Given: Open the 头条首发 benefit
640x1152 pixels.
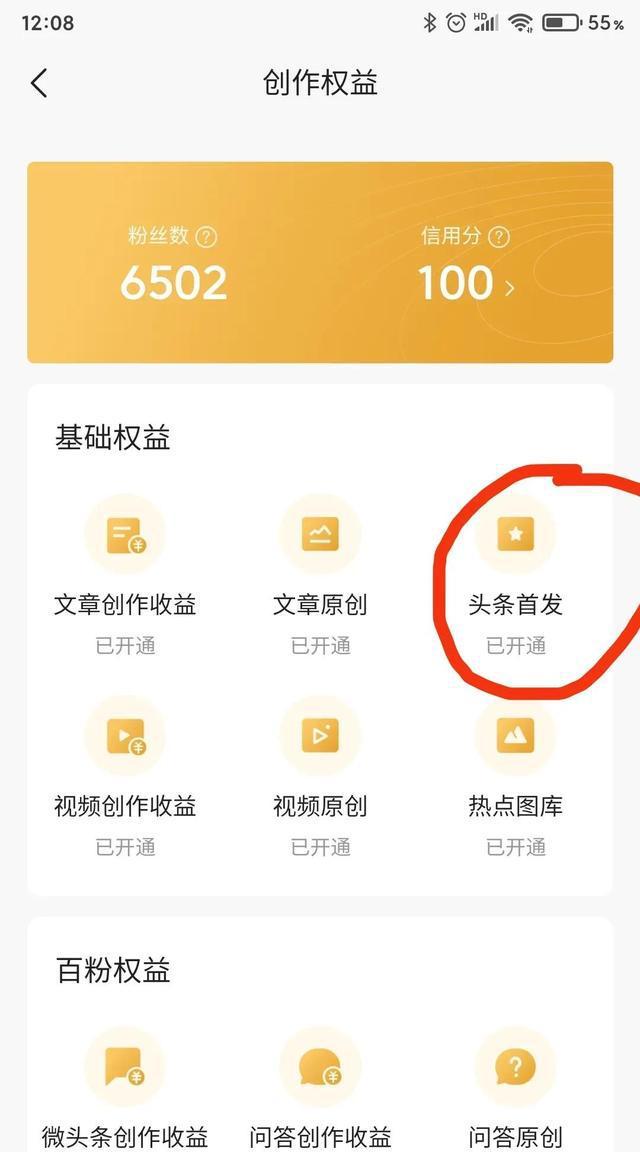Looking at the screenshot, I should point(515,535).
